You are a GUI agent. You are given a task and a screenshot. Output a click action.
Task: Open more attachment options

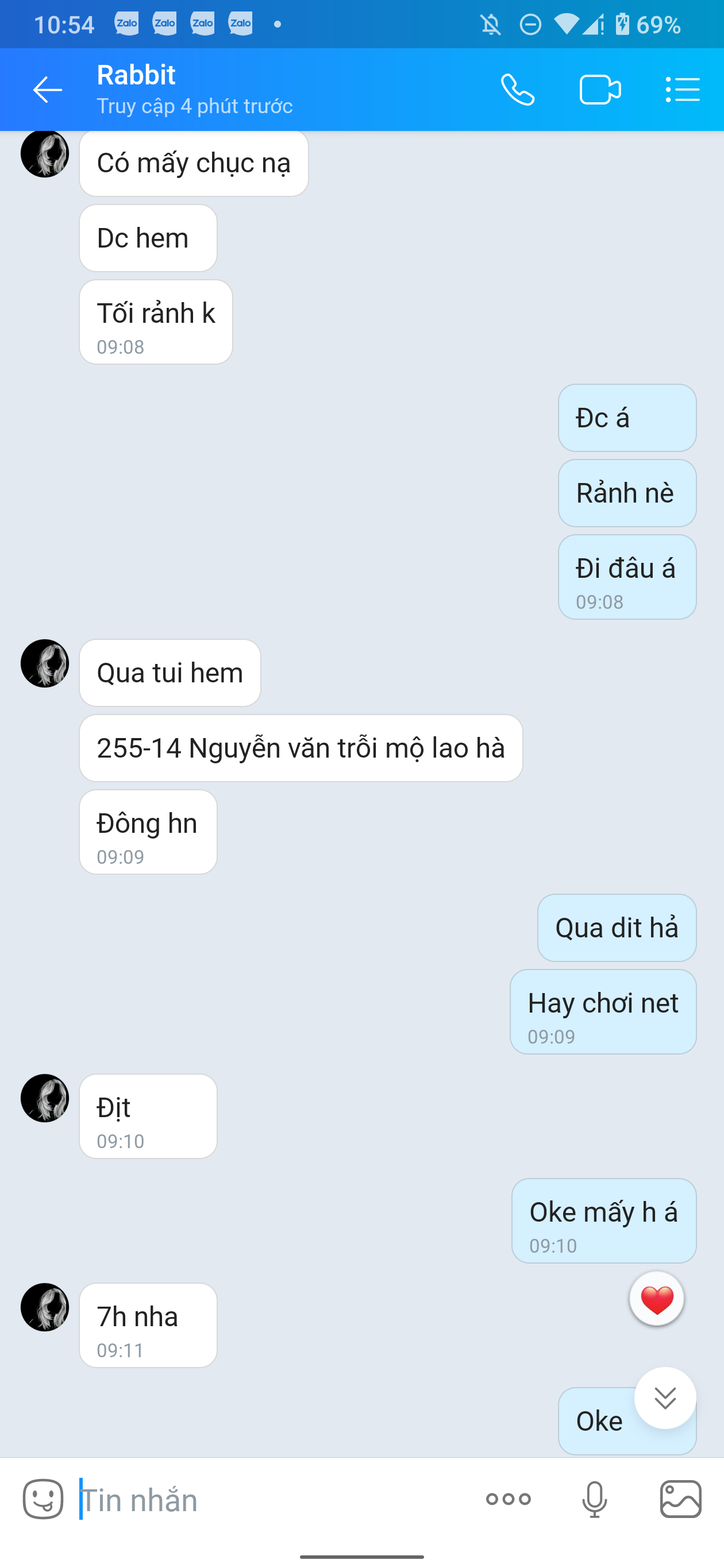pyautogui.click(x=509, y=1499)
